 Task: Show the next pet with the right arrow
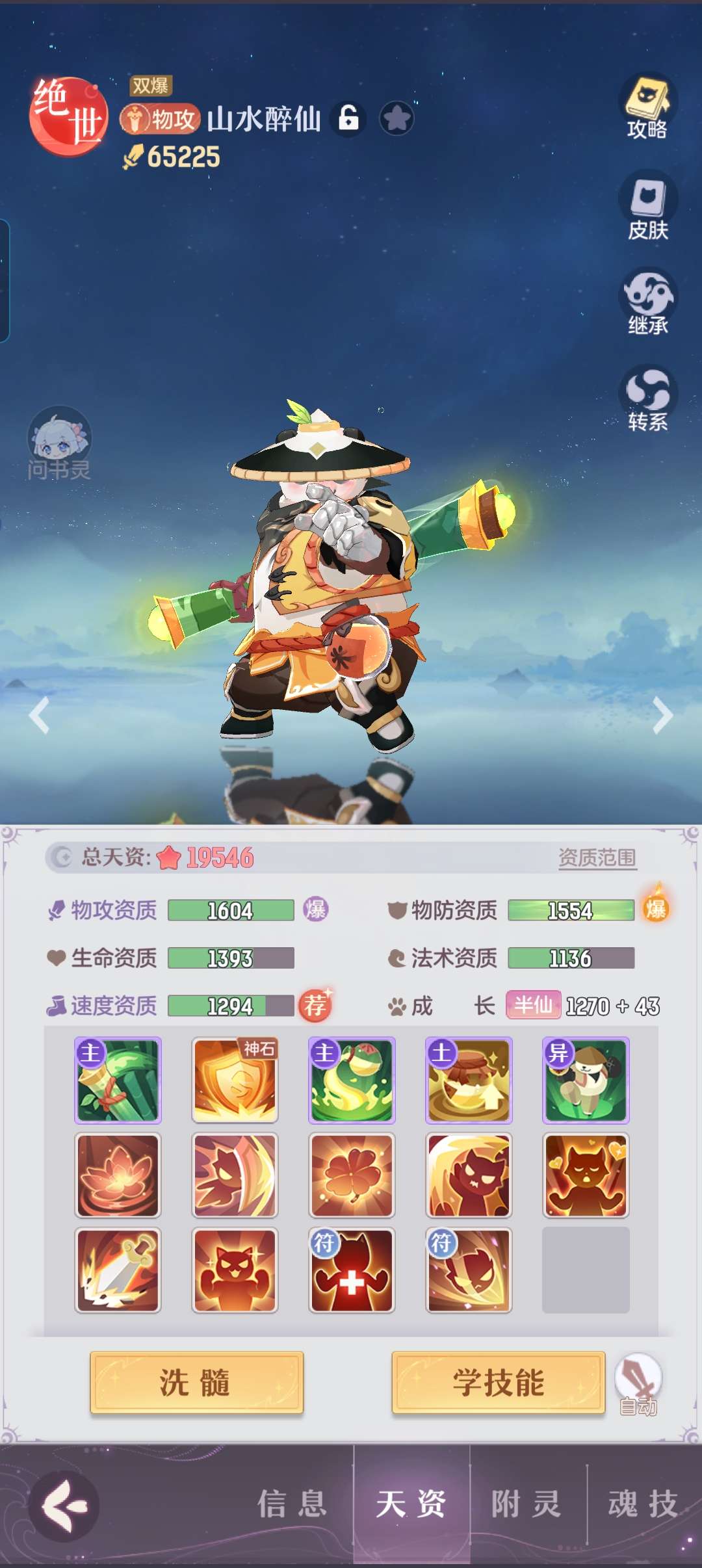tap(662, 716)
